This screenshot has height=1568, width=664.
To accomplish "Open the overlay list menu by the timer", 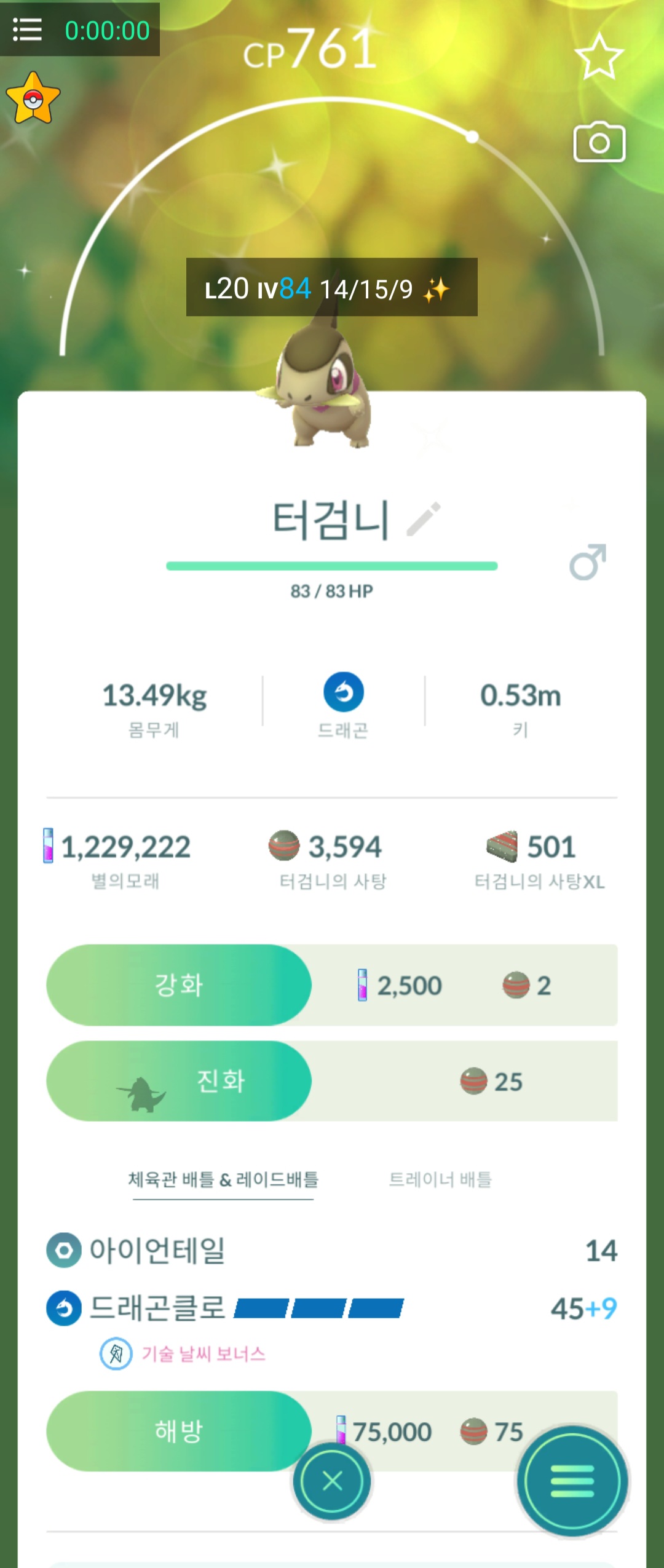I will tap(27, 30).
